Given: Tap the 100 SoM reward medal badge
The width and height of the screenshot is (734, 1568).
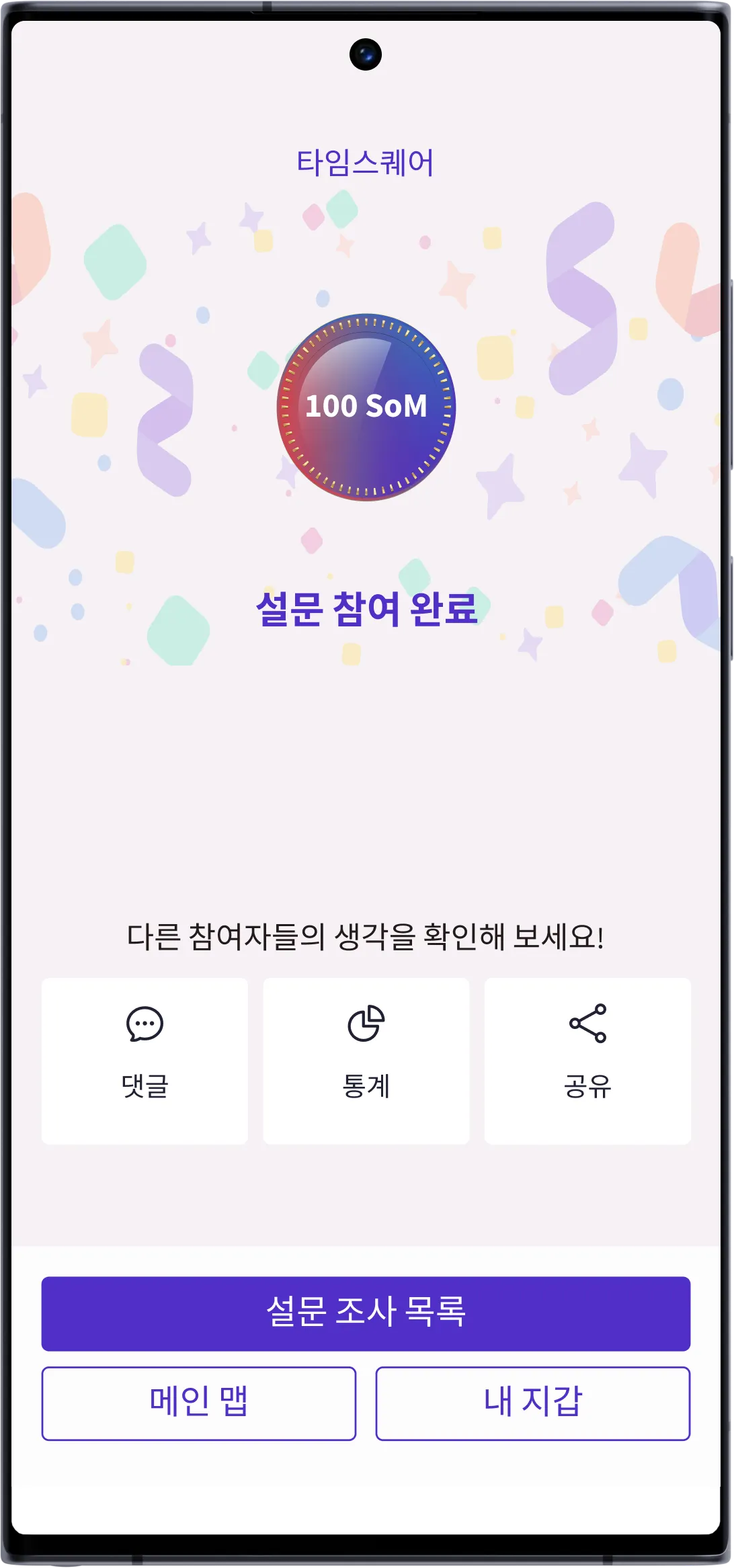Looking at the screenshot, I should [x=366, y=407].
